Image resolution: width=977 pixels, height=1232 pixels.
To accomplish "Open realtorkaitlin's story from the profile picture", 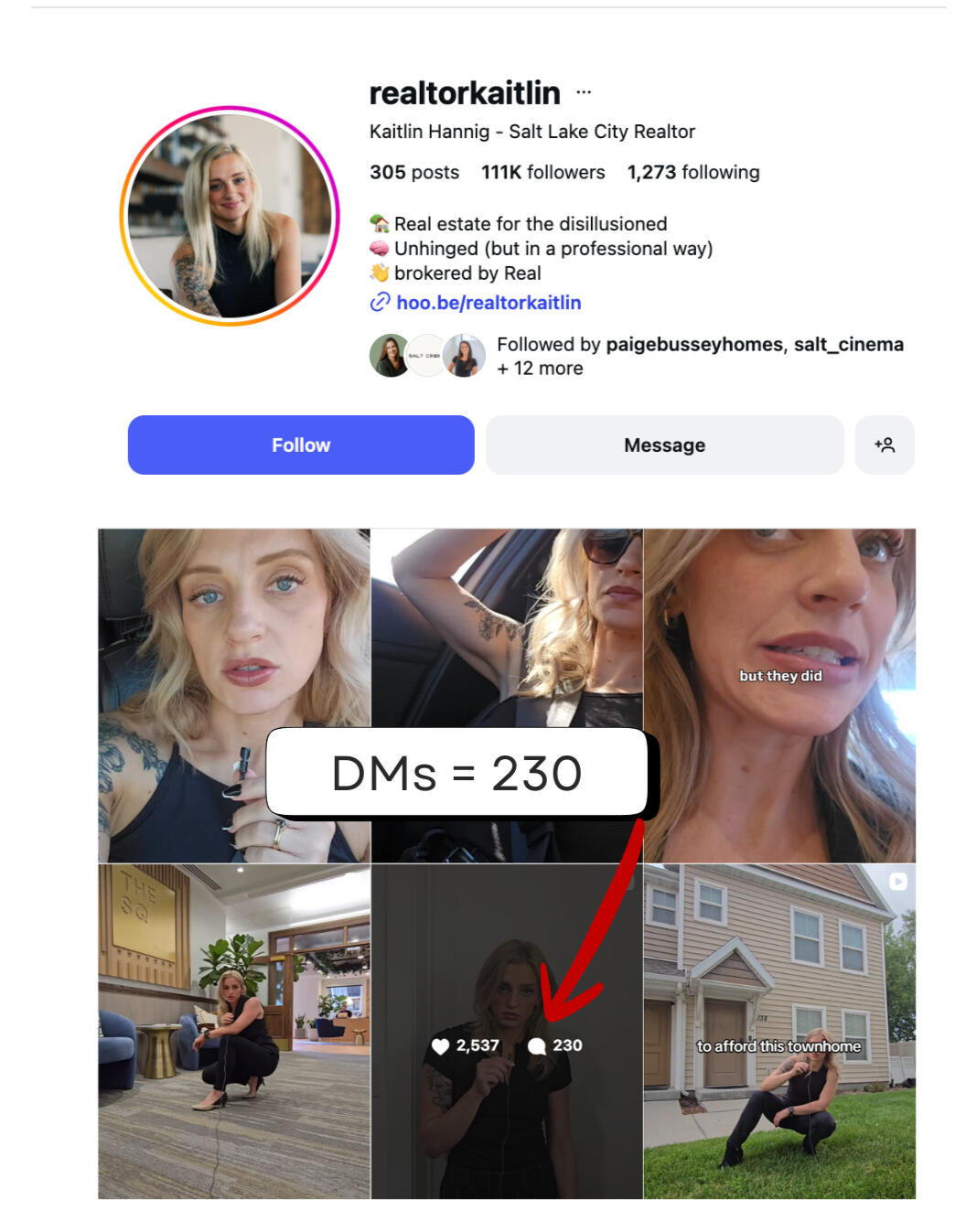I will click(x=230, y=216).
